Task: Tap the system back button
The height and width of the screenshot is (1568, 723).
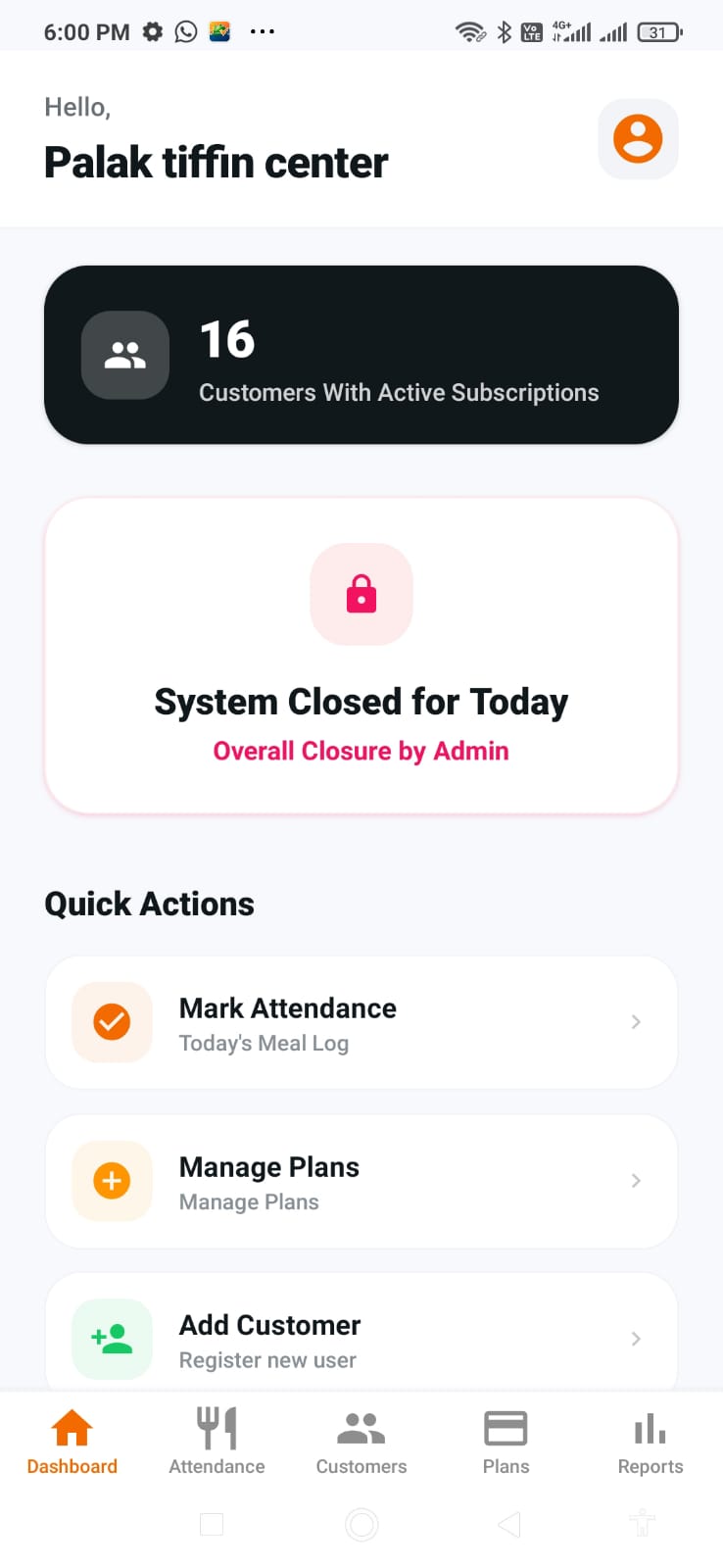Action: [508, 1524]
